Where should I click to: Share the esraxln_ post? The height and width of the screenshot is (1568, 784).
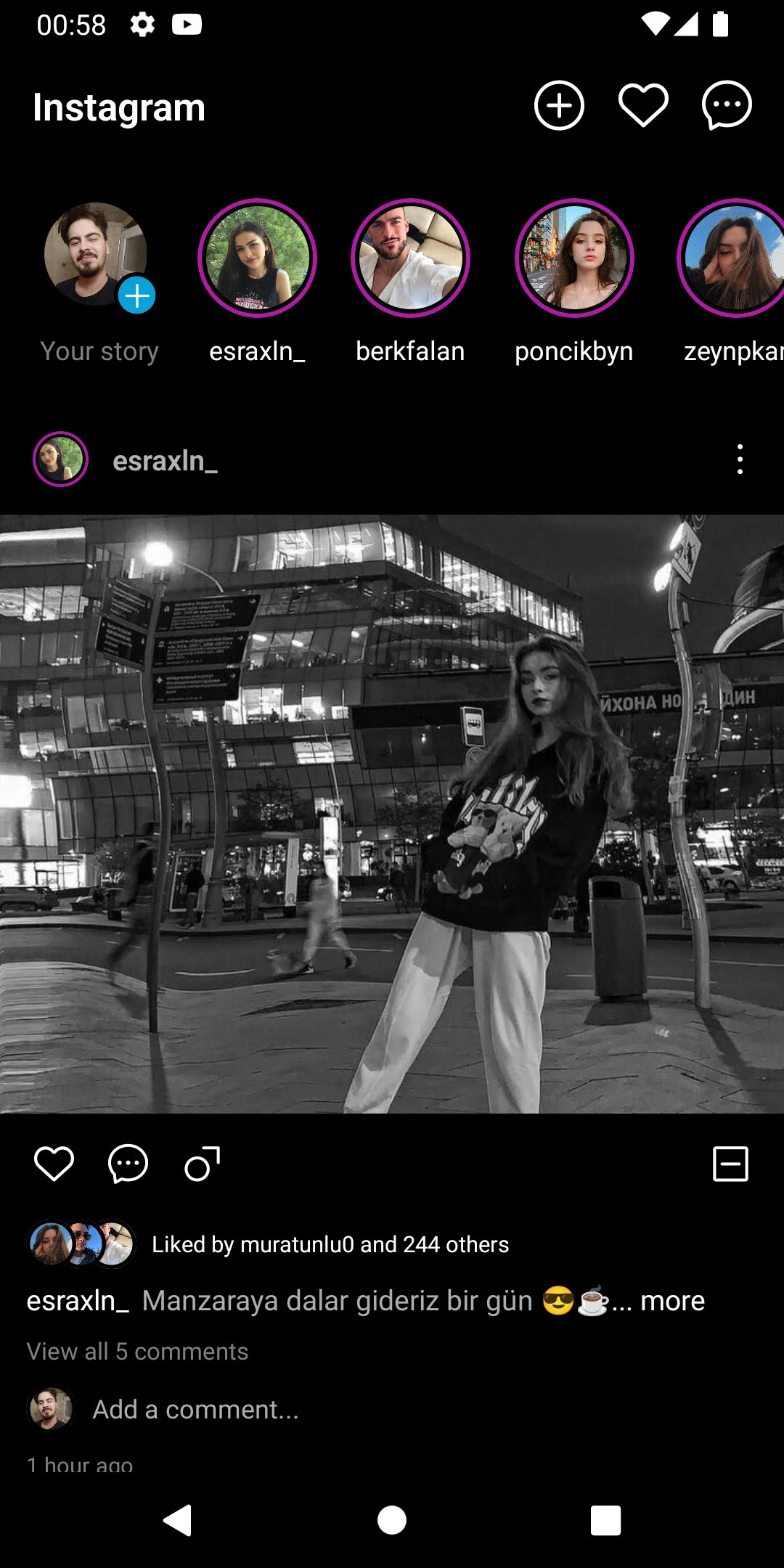pos(203,1164)
